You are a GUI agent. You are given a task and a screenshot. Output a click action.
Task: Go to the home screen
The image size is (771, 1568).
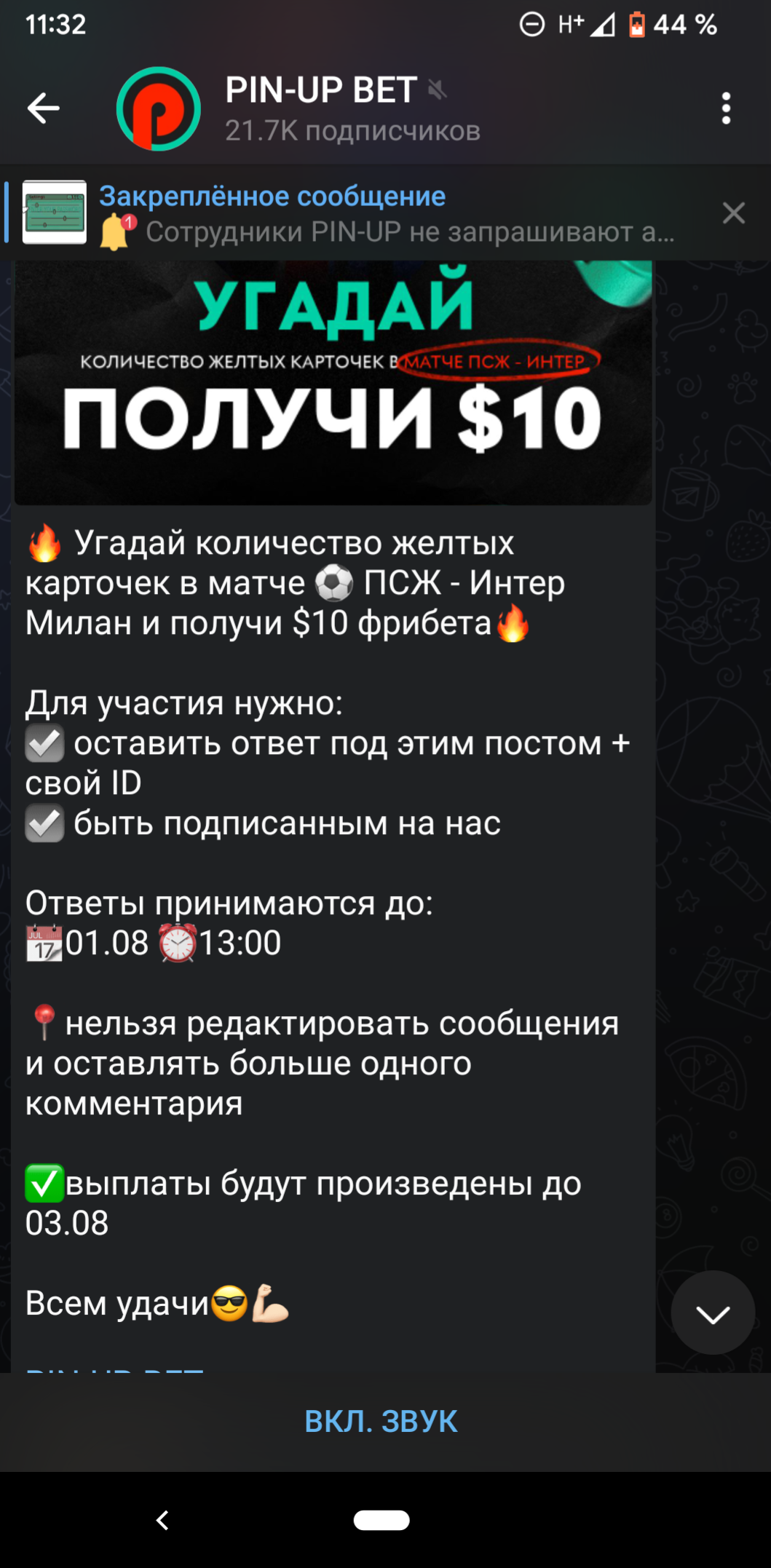click(381, 1520)
